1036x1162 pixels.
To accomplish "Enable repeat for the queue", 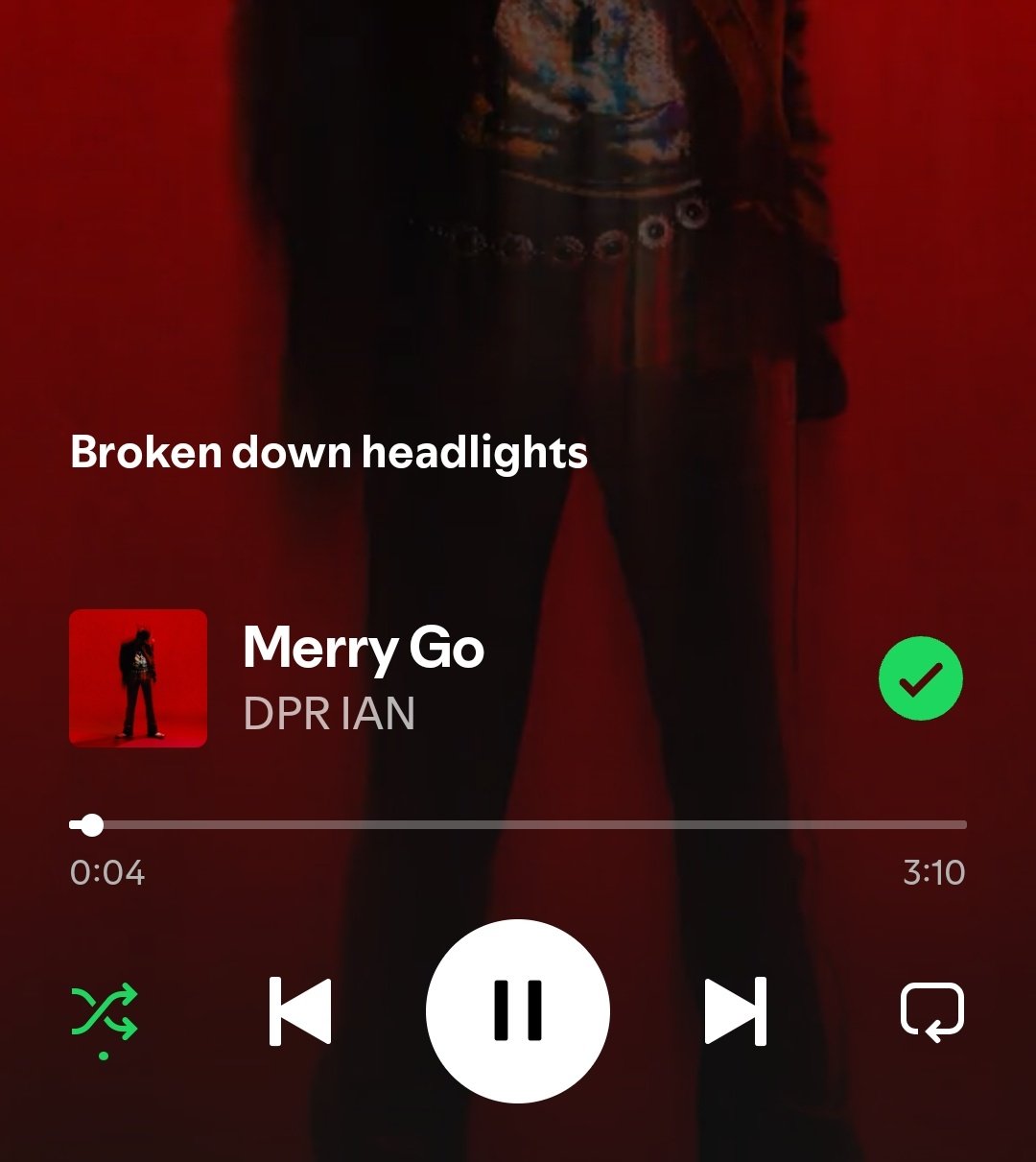I will click(x=931, y=1011).
